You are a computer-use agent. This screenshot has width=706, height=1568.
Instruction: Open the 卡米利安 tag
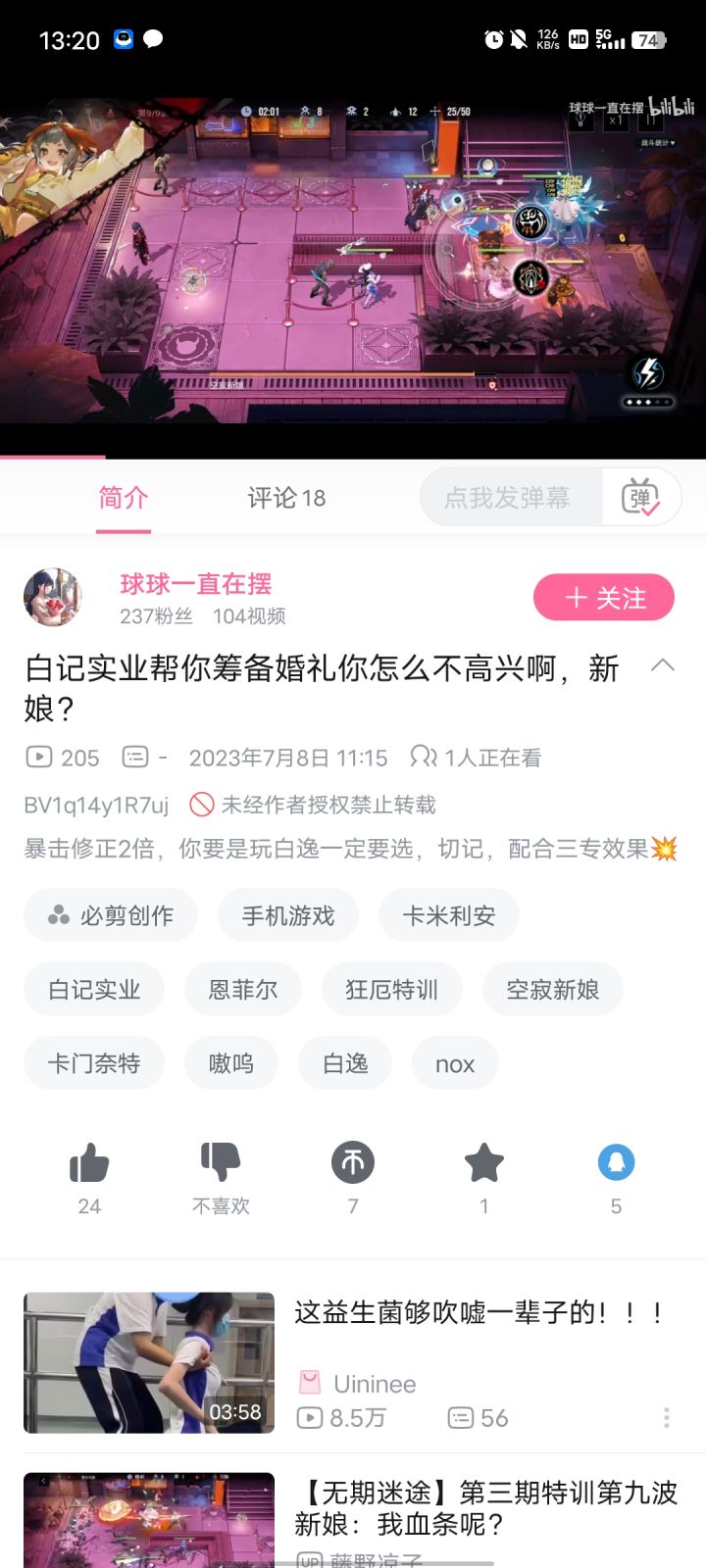(x=449, y=915)
